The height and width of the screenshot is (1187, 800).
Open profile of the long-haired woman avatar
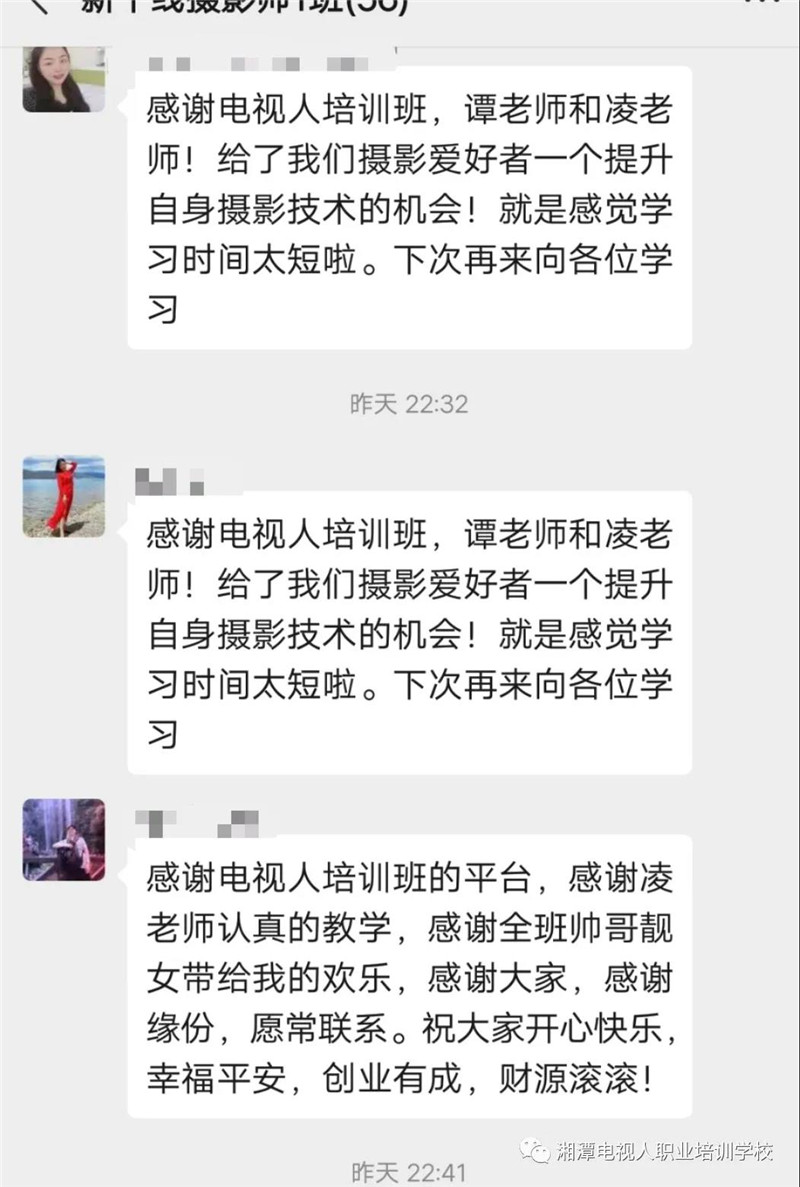tap(64, 79)
